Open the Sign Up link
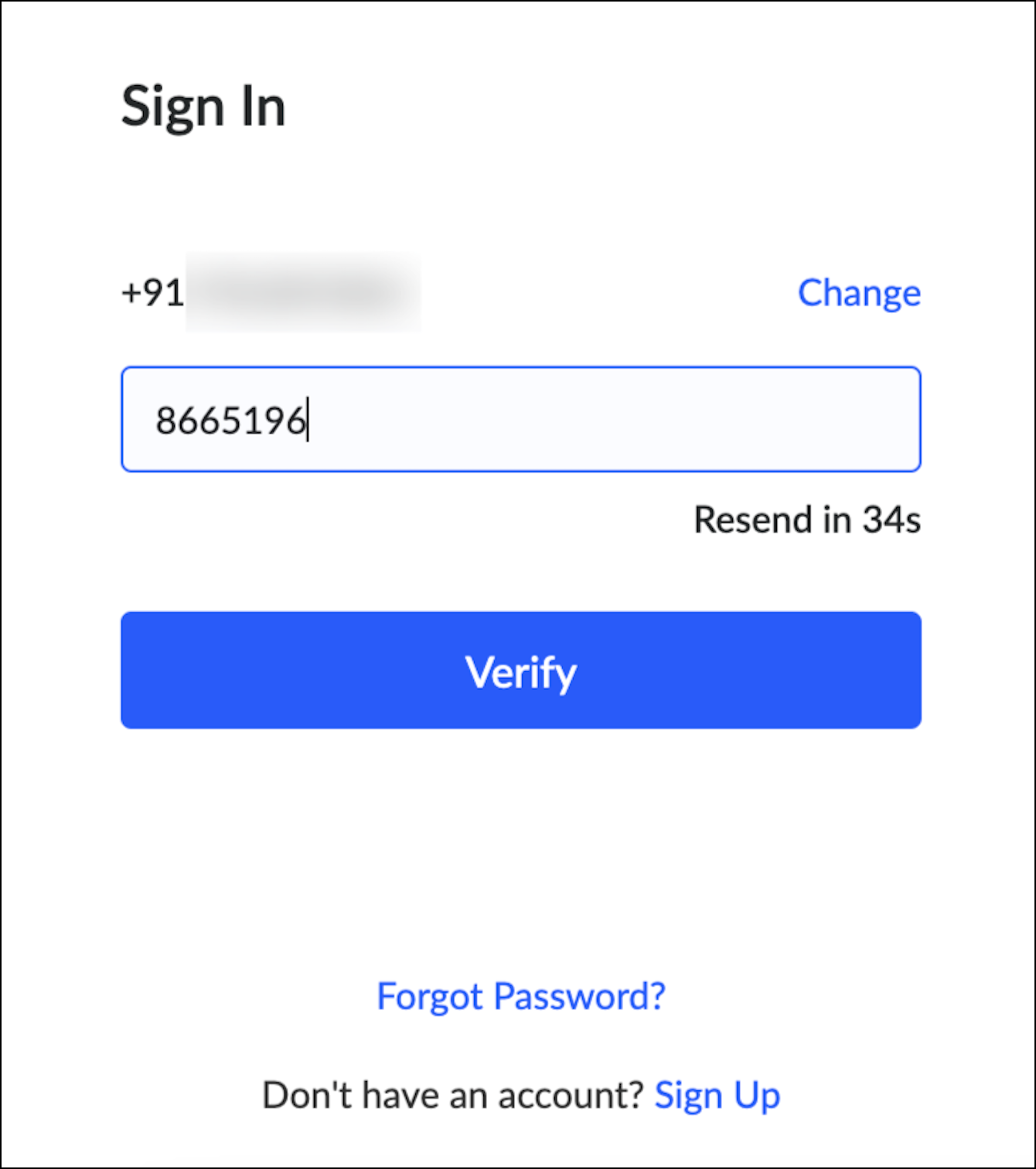The width and height of the screenshot is (1036, 1169). (x=717, y=1096)
